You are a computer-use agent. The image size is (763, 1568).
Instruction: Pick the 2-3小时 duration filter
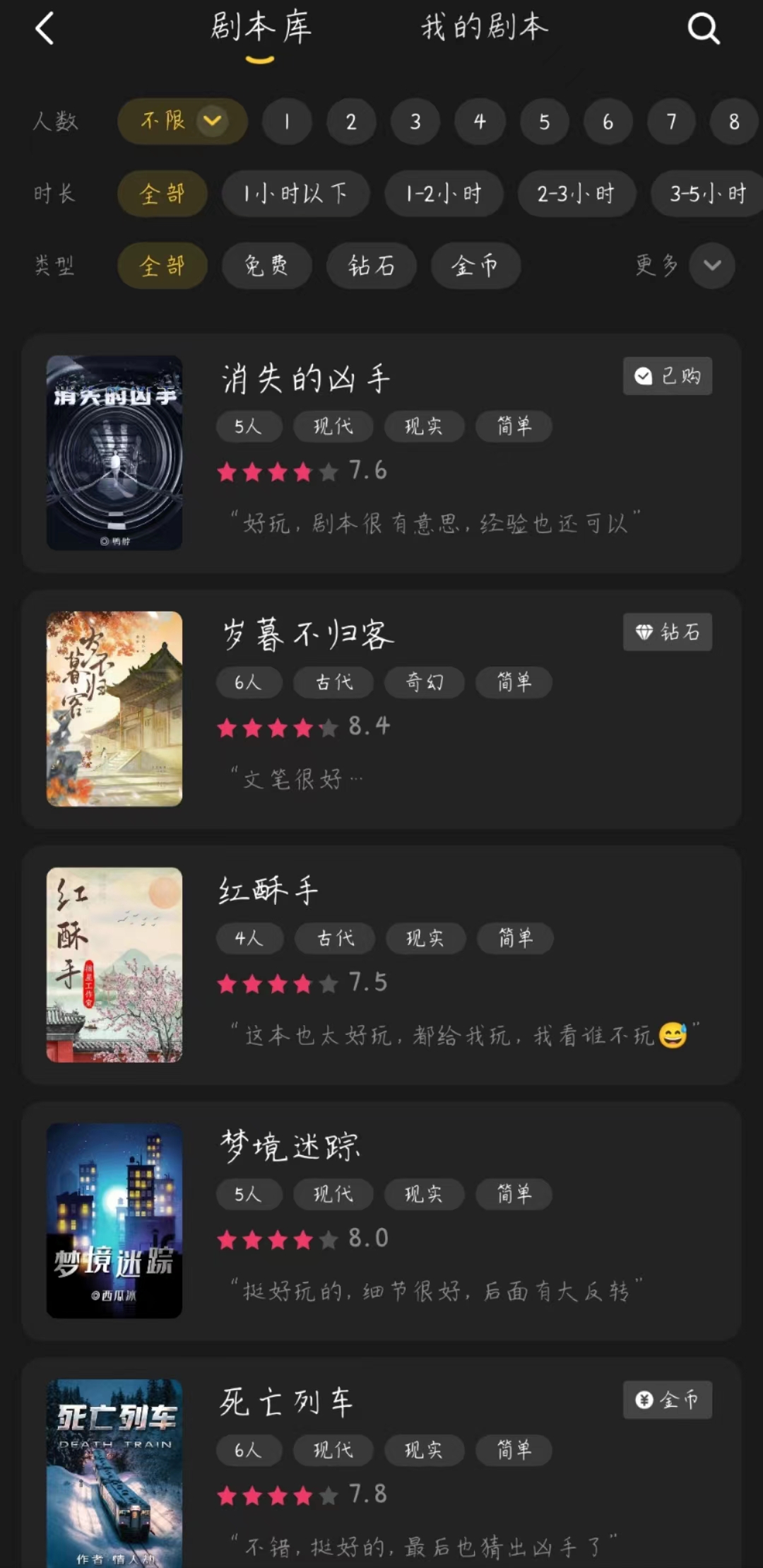576,194
